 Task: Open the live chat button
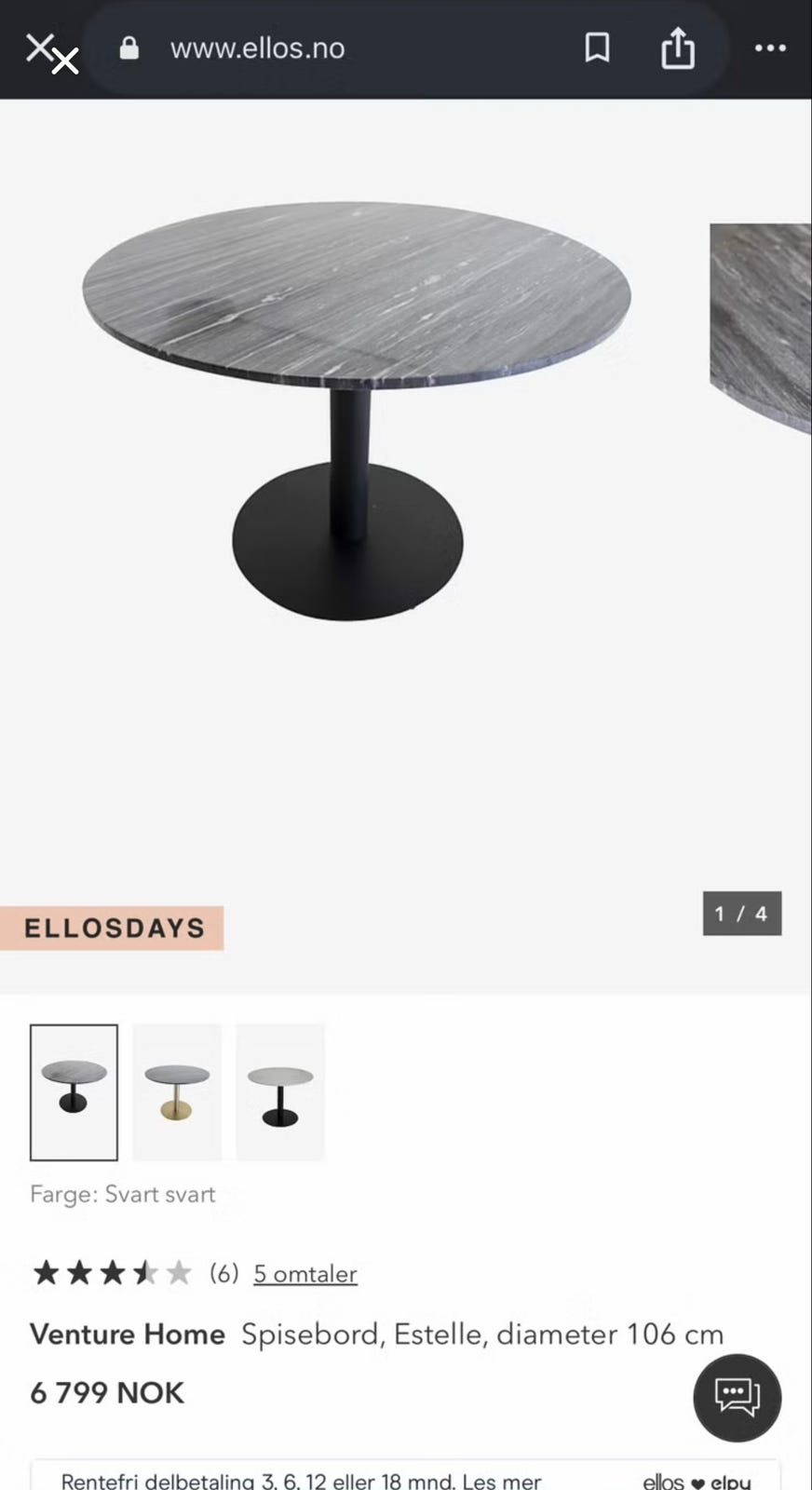(737, 1397)
